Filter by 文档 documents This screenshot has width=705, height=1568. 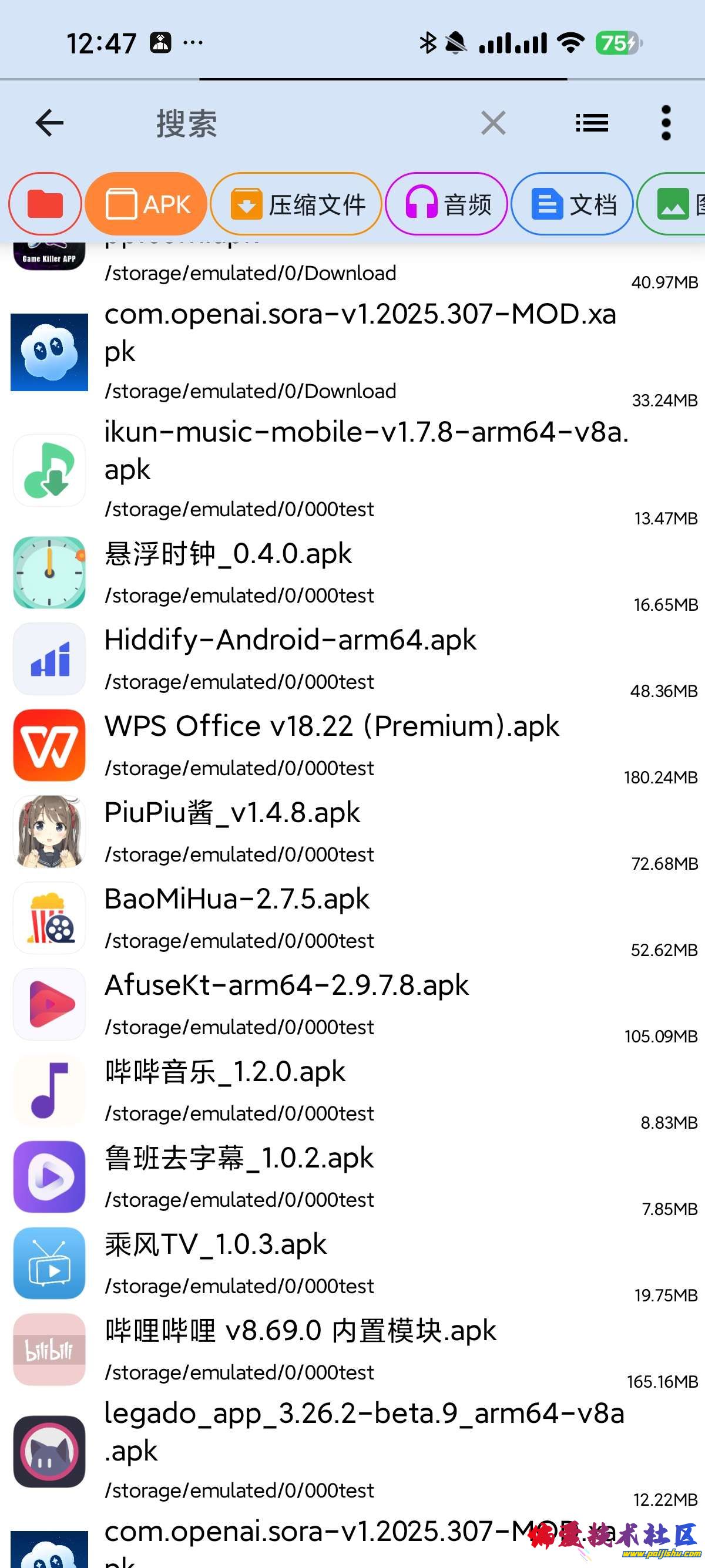(572, 204)
